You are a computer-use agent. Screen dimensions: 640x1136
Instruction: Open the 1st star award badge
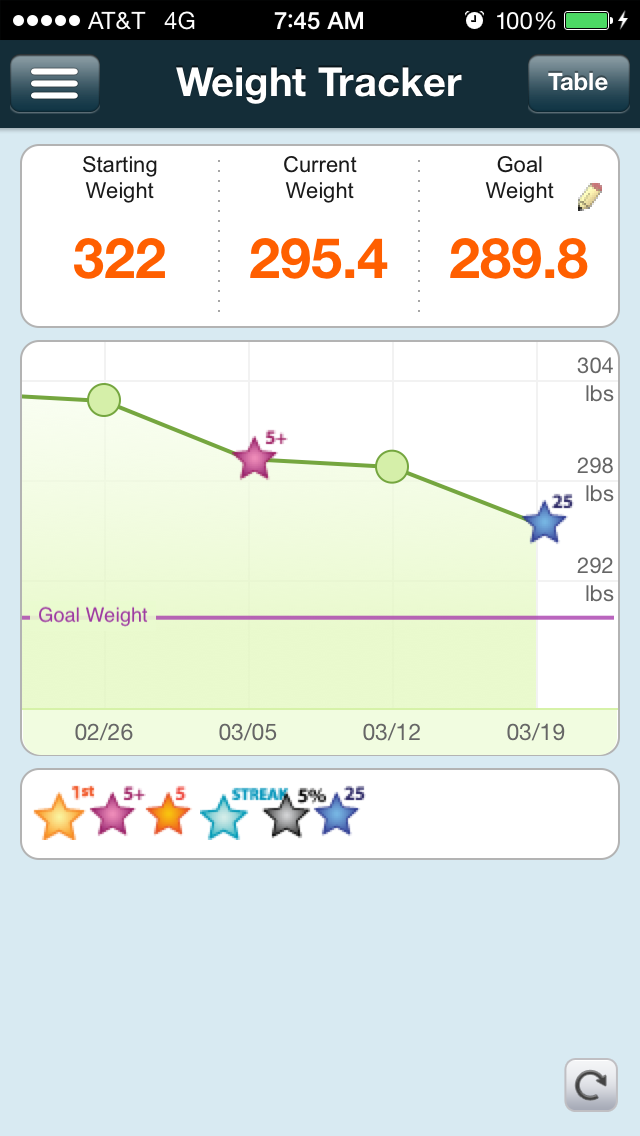(60, 814)
